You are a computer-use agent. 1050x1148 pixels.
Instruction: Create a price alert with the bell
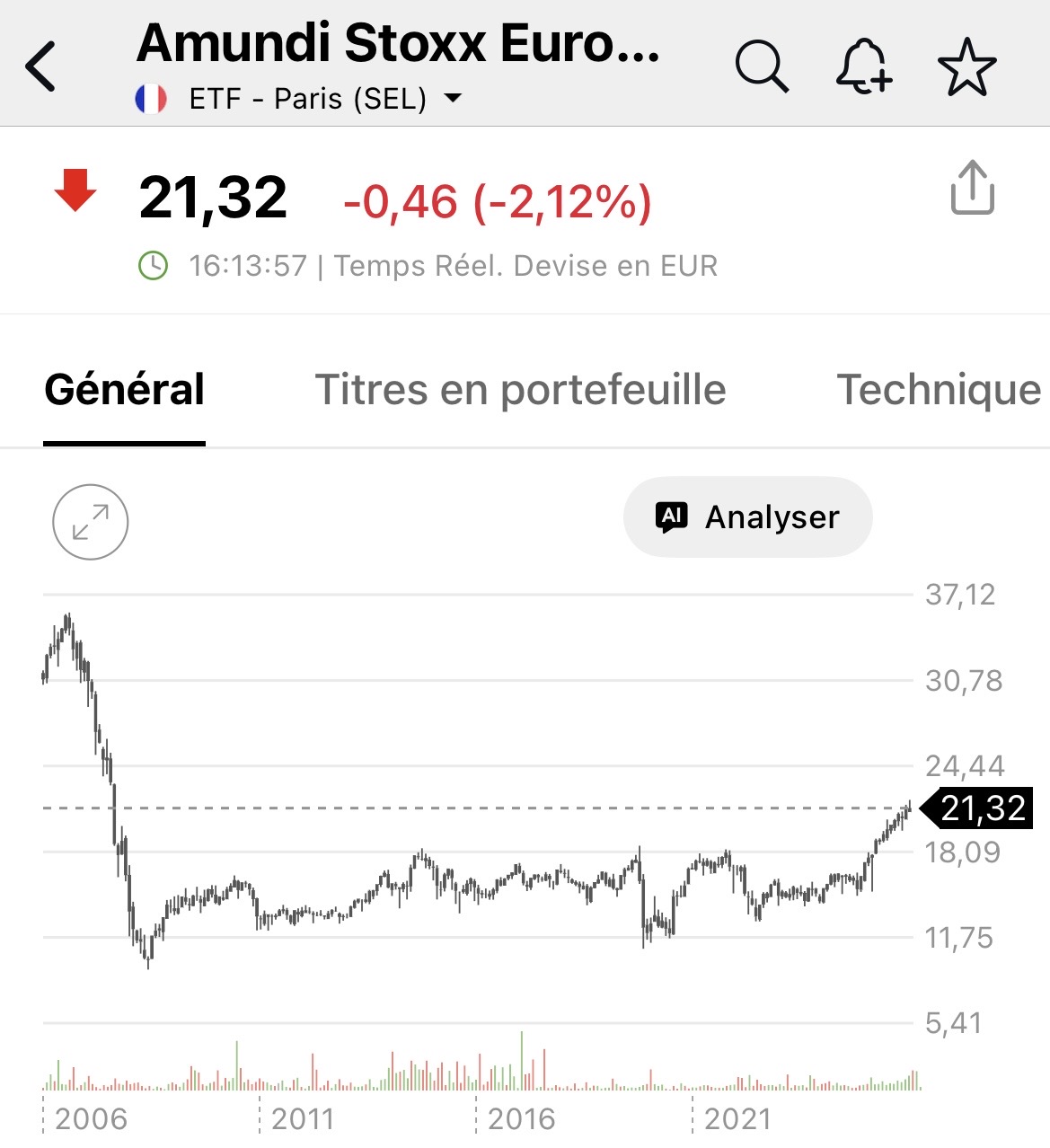pyautogui.click(x=863, y=67)
